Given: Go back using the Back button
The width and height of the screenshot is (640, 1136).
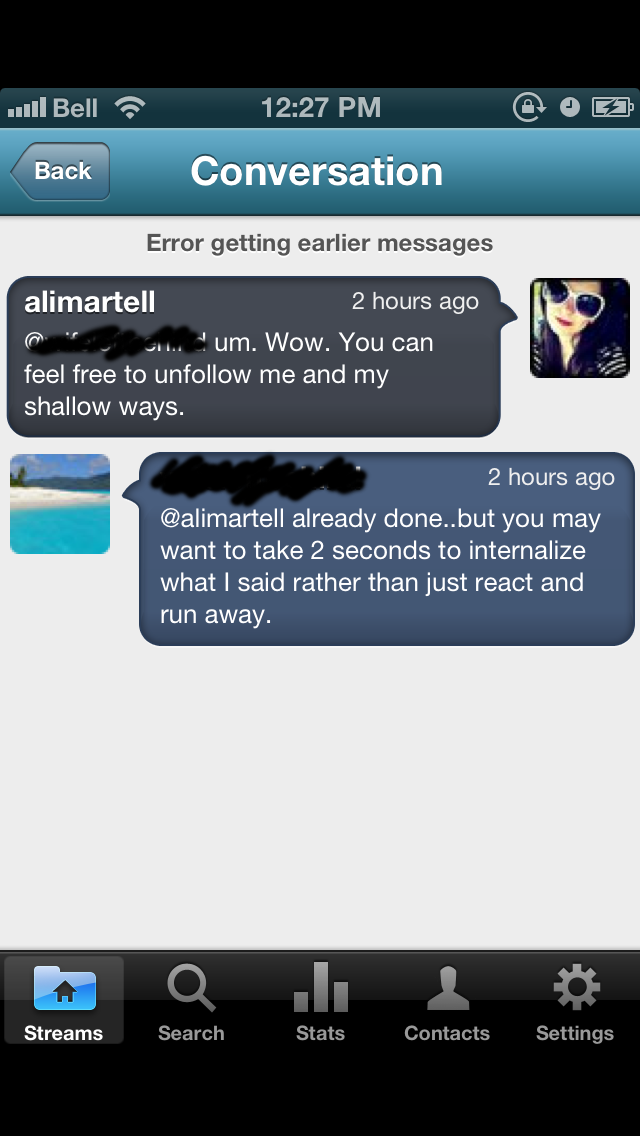Looking at the screenshot, I should 61,171.
